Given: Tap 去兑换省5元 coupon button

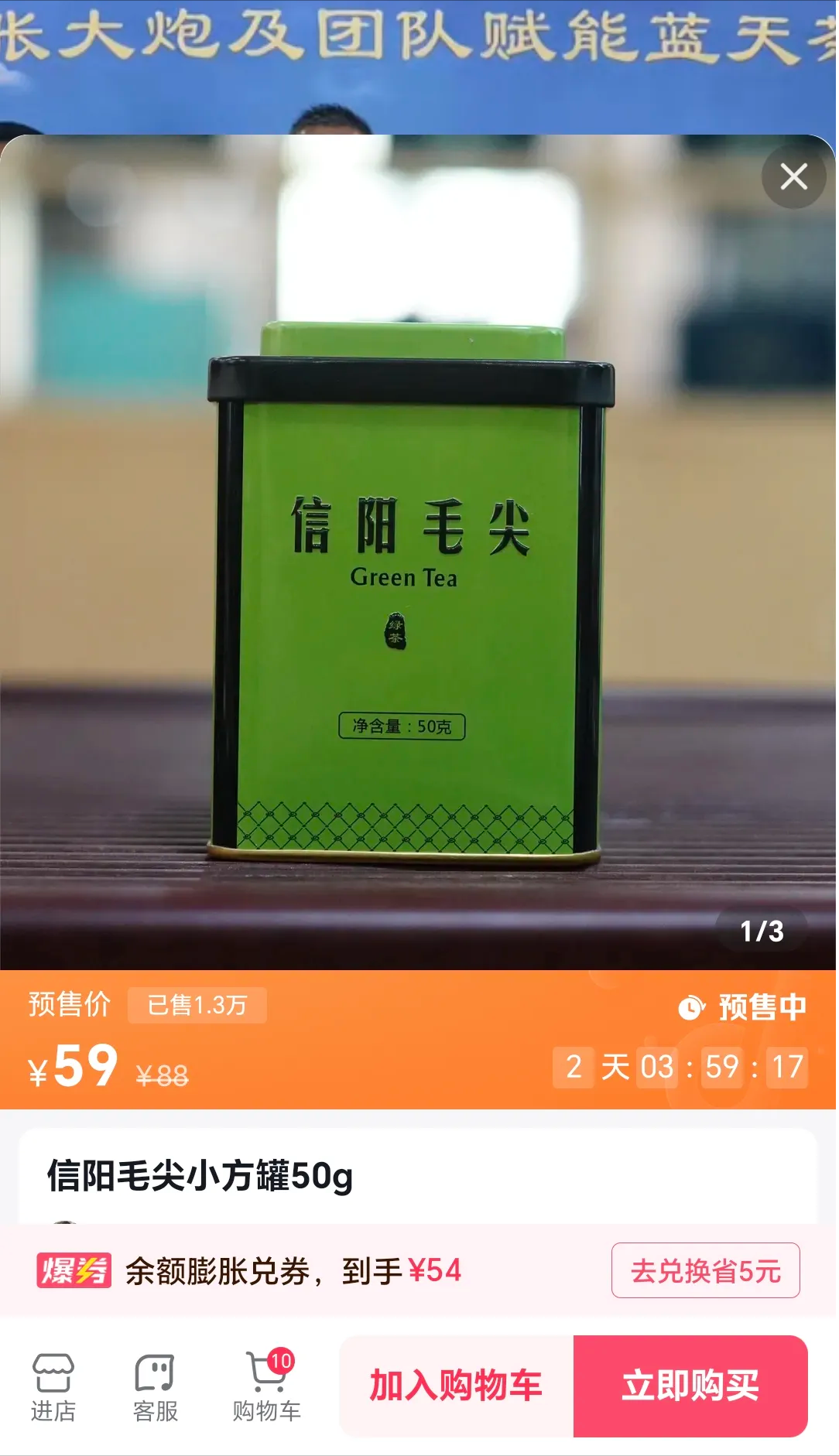Looking at the screenshot, I should click(705, 1270).
